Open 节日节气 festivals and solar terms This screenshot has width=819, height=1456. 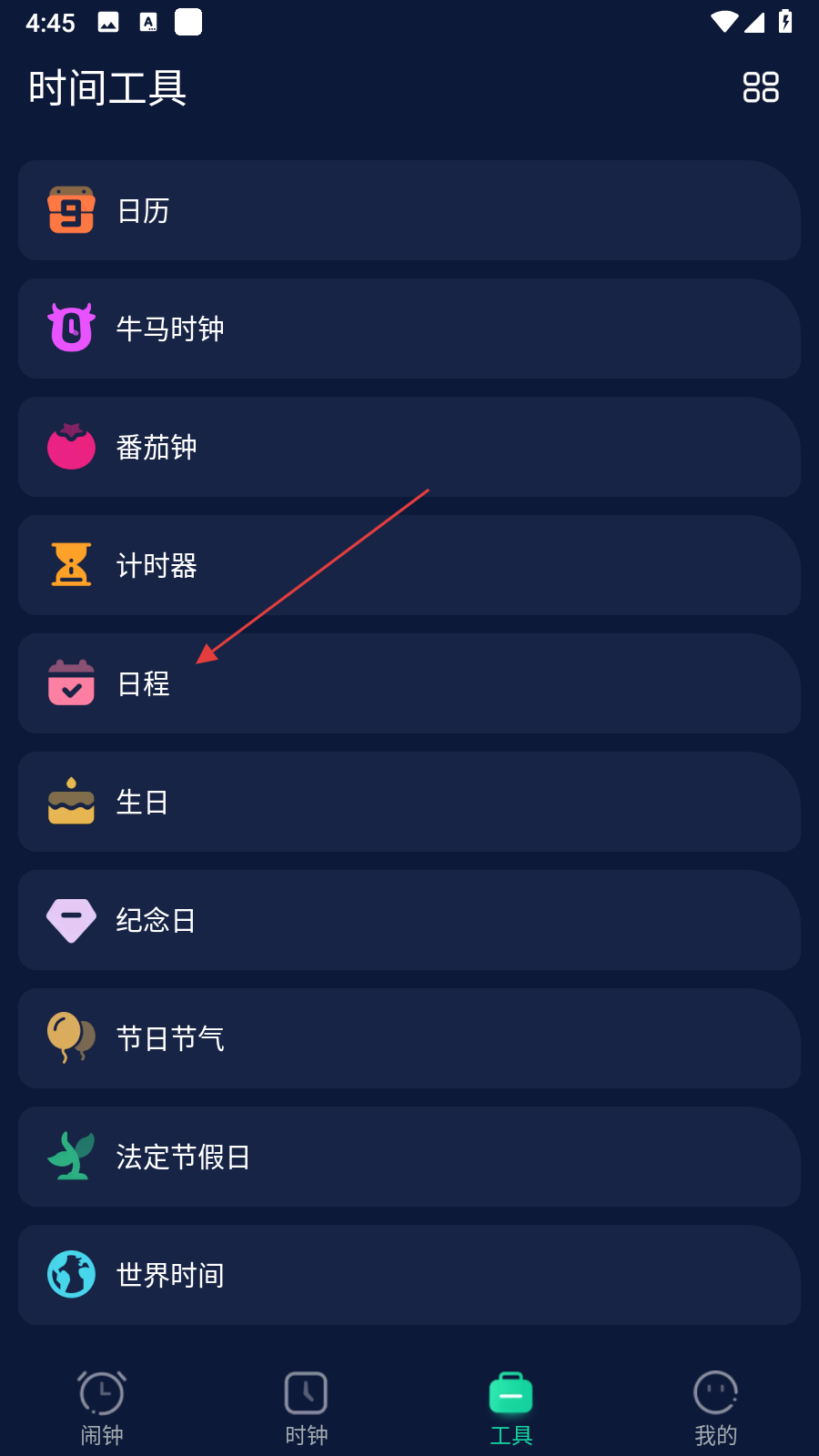click(x=409, y=1038)
